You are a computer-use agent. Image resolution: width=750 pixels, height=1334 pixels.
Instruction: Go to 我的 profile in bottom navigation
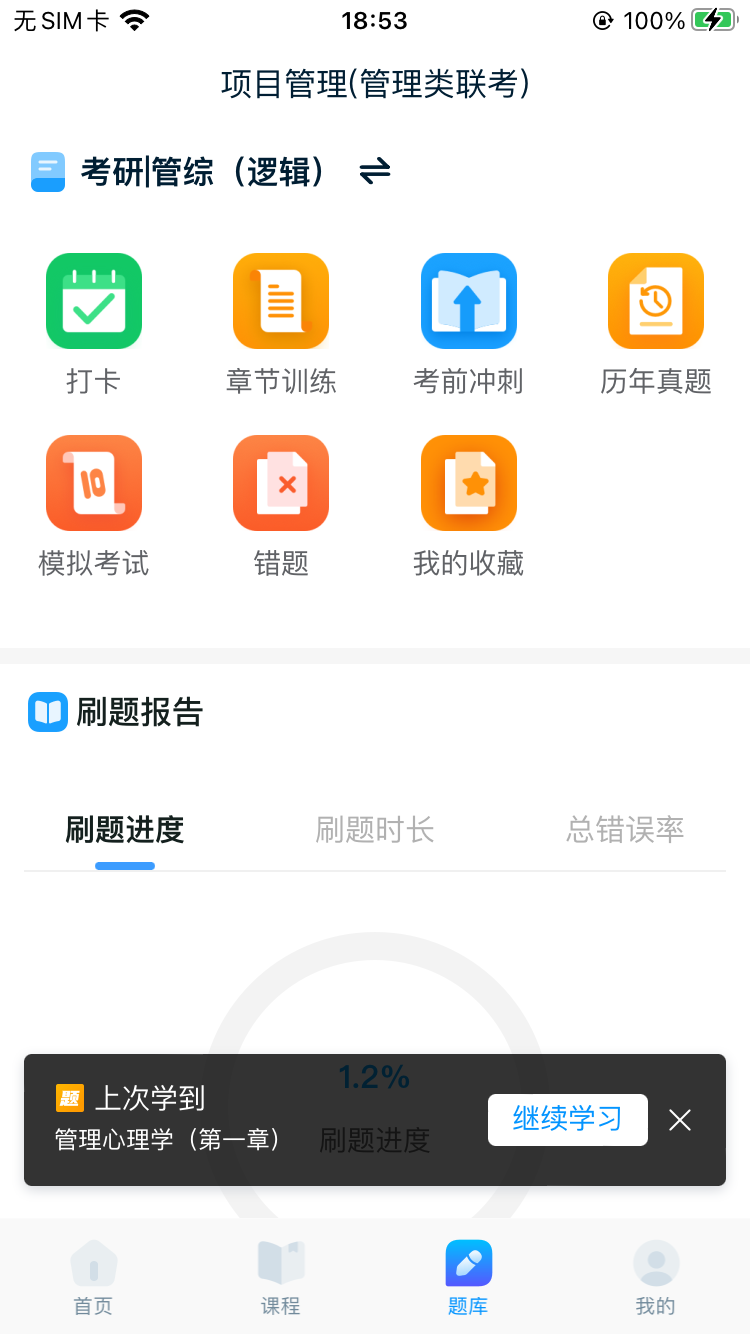tap(656, 1277)
